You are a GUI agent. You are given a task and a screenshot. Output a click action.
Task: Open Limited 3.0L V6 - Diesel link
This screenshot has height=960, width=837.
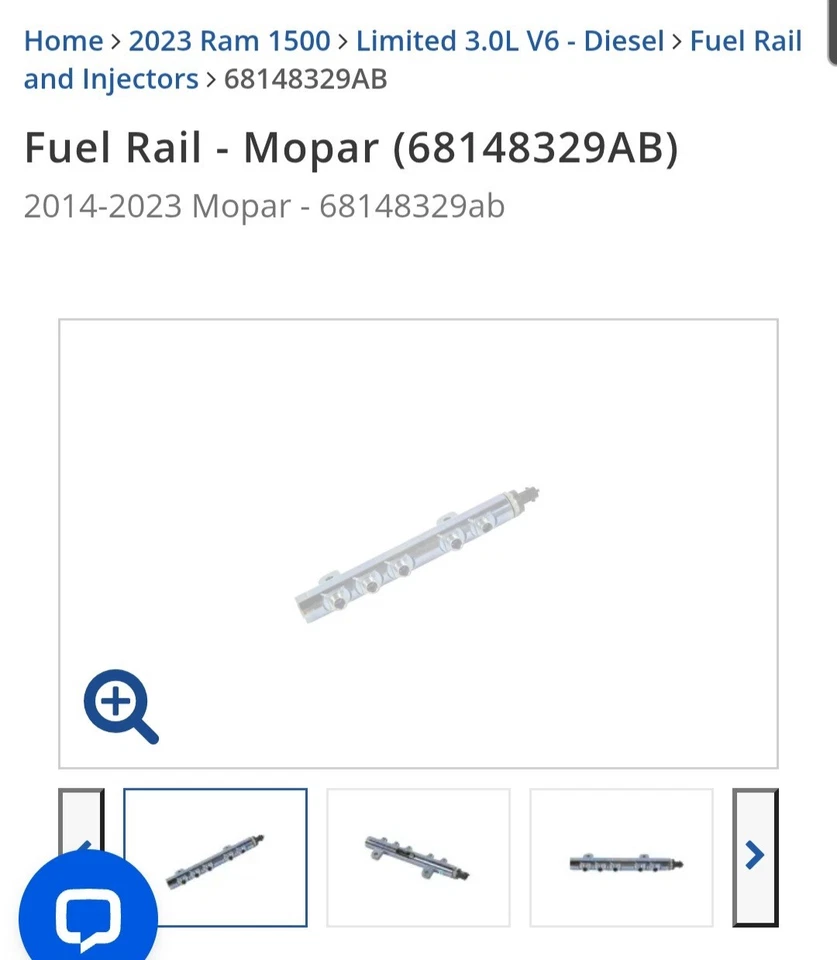(508, 41)
